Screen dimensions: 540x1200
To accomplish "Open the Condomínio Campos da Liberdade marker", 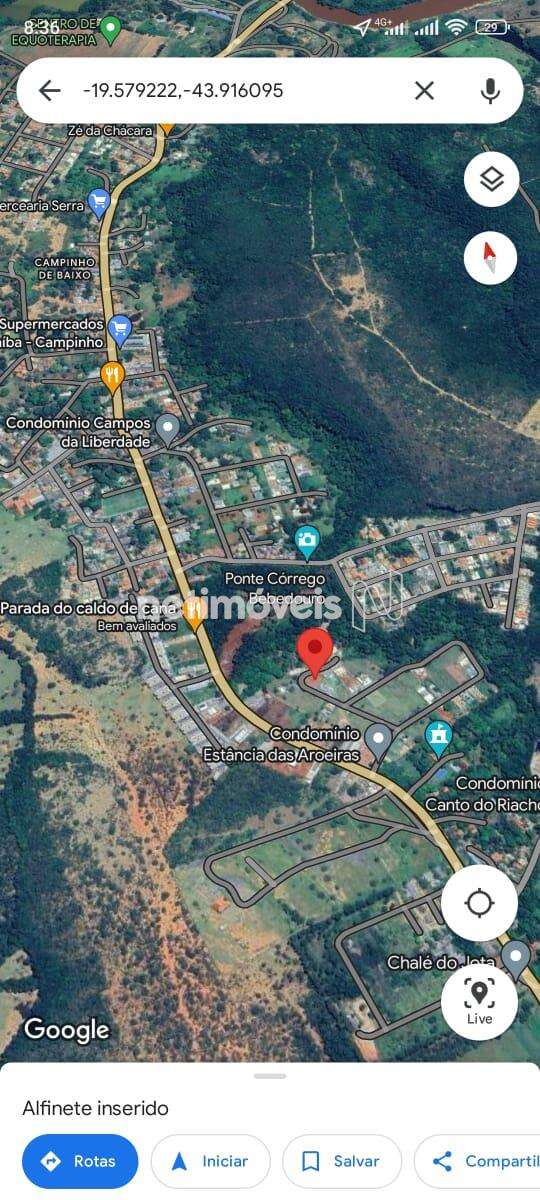I will [x=168, y=430].
